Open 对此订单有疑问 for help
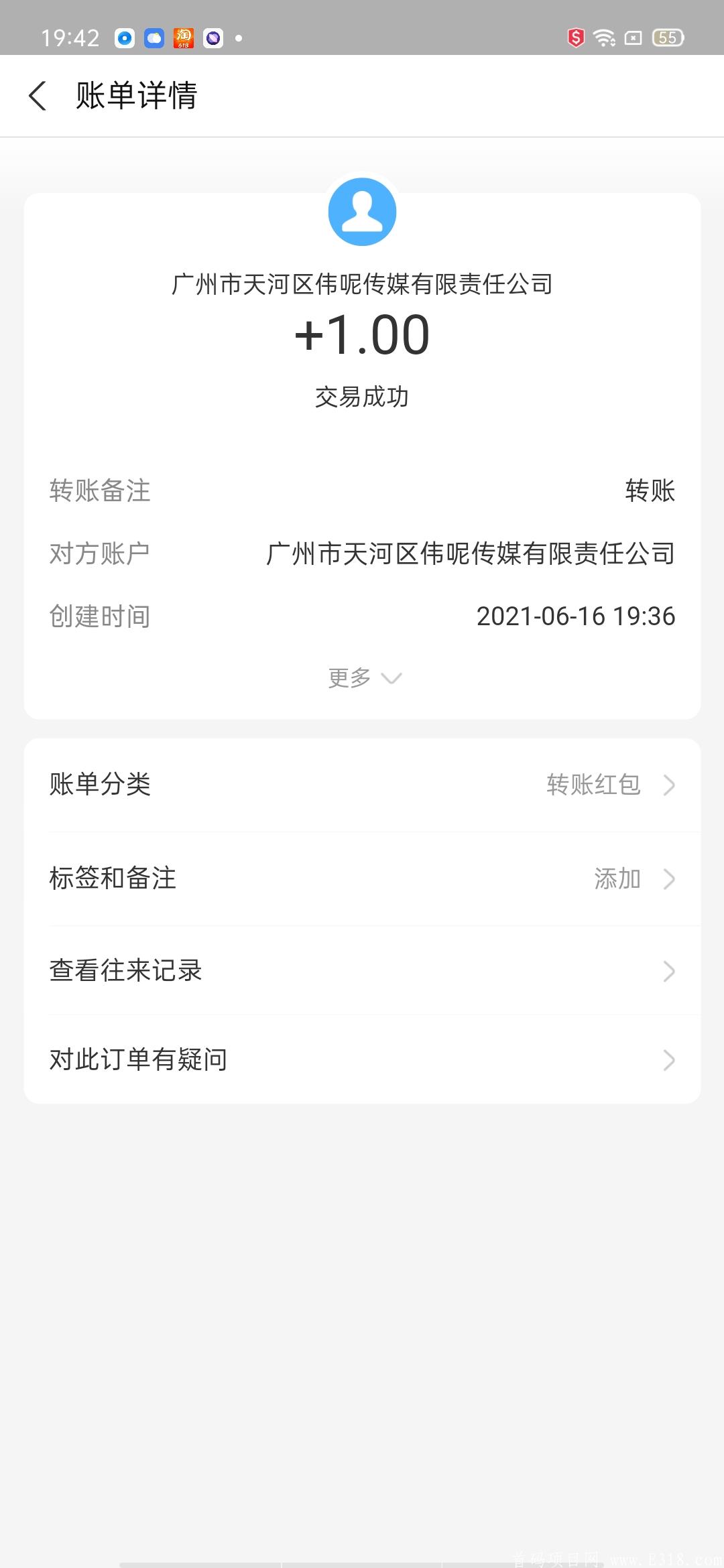 click(x=362, y=1059)
